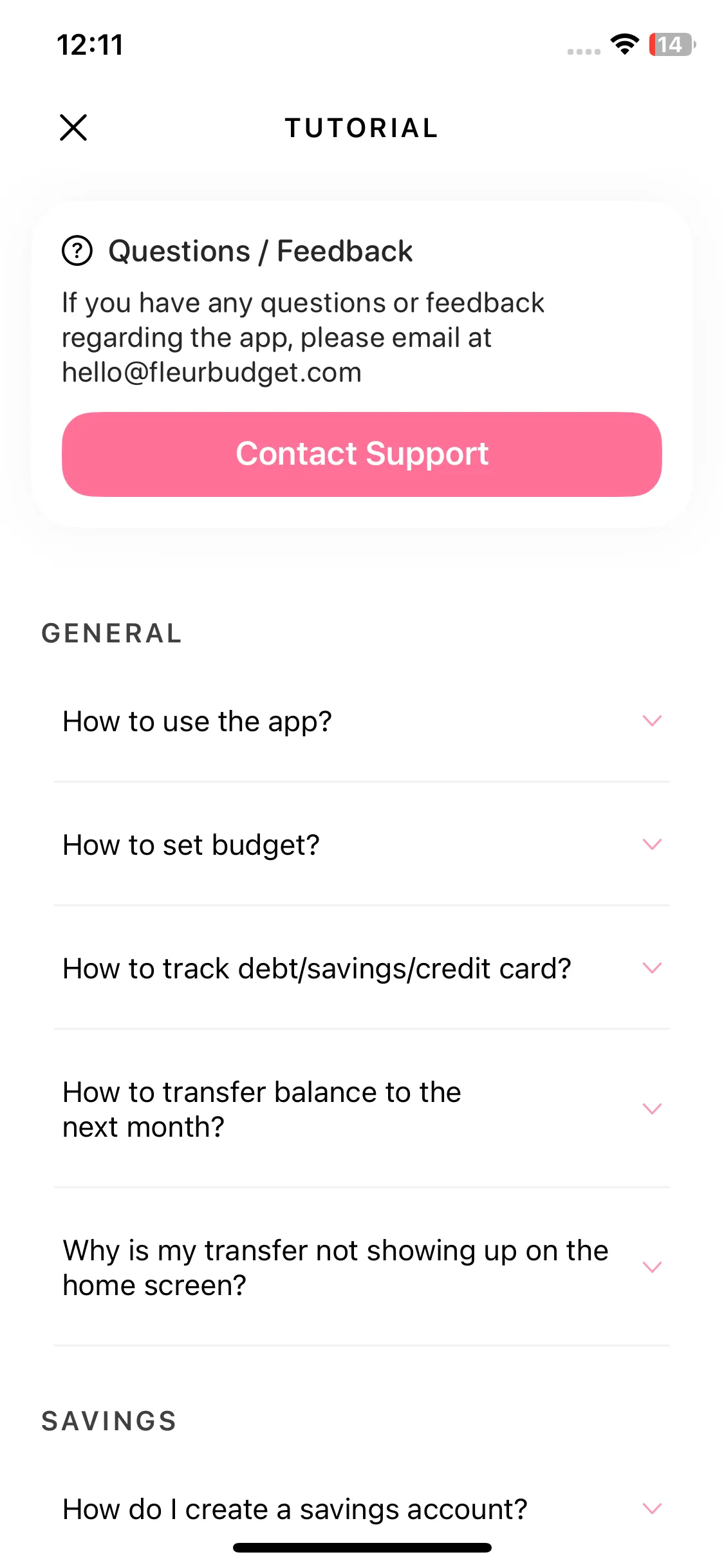This screenshot has width=724, height=1568.
Task: Expand "How to set budget?" question
Action: click(x=362, y=845)
